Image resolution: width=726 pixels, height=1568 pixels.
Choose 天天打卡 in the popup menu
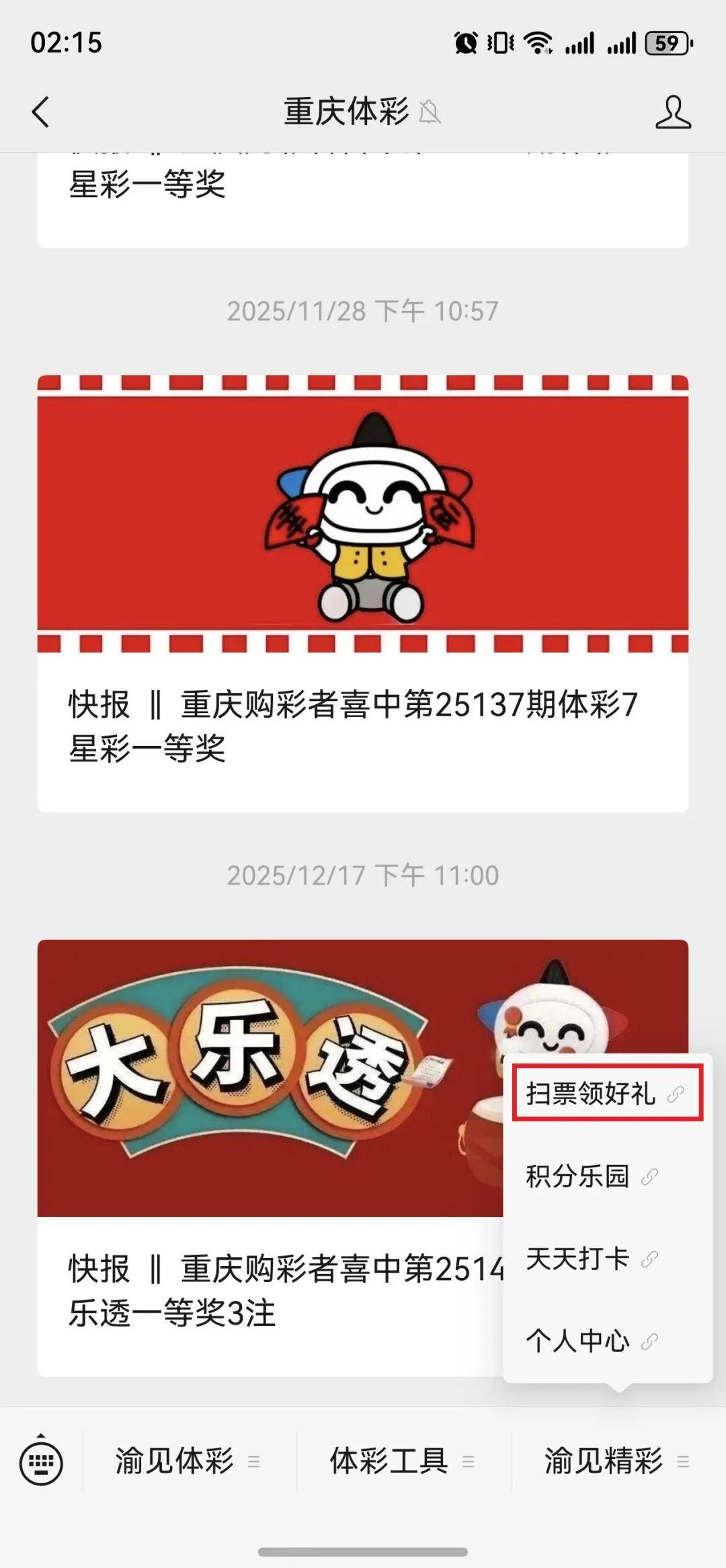coord(592,1259)
